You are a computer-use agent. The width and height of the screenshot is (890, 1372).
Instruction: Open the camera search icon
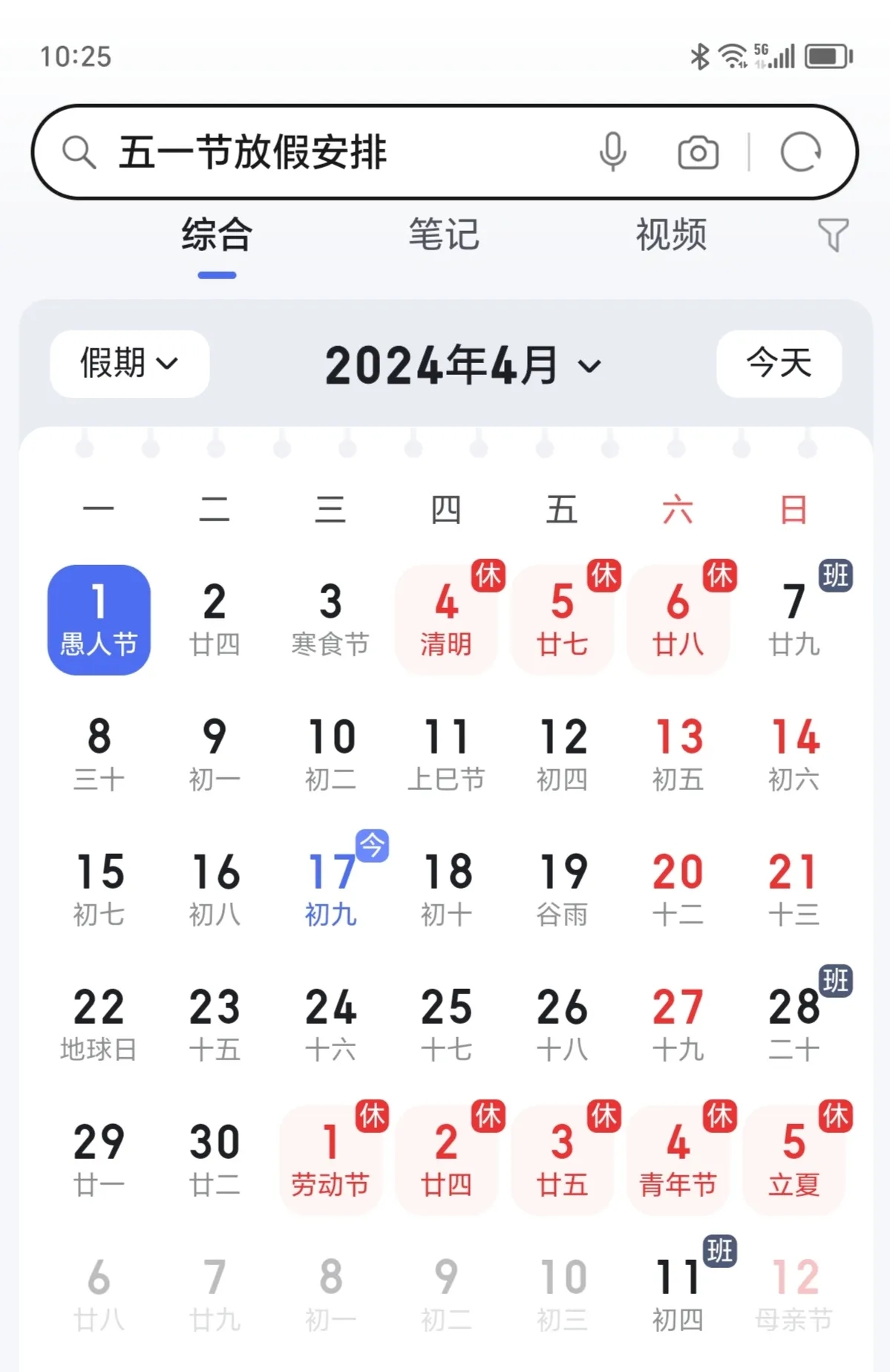coord(695,151)
